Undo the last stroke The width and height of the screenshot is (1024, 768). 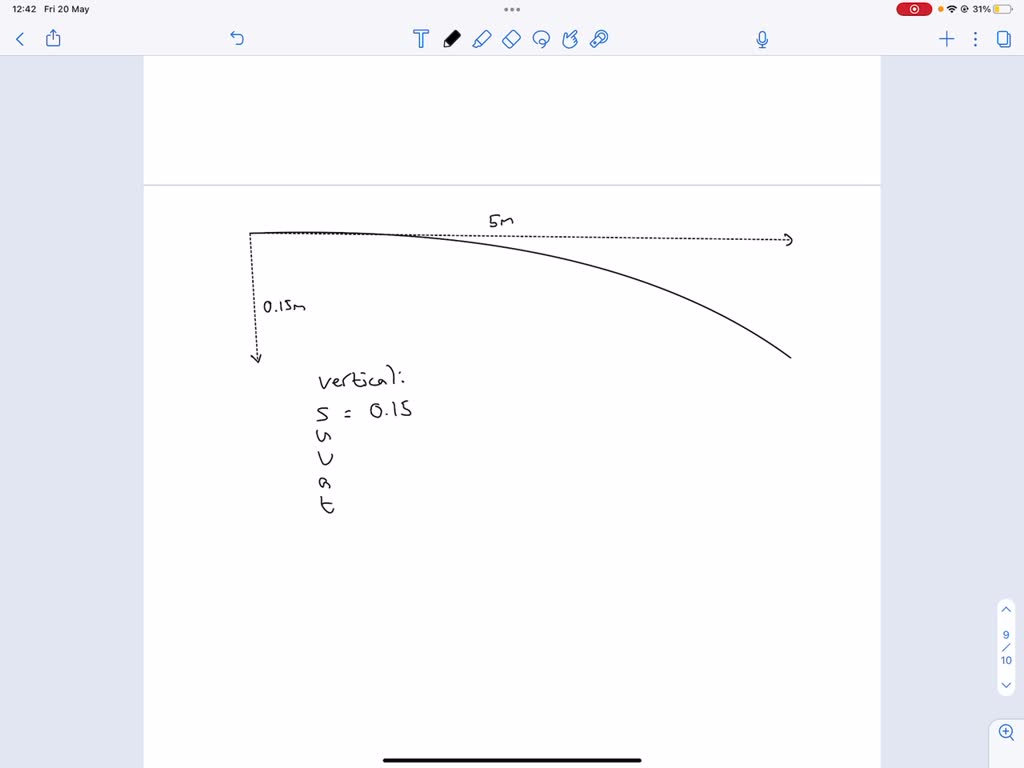[237, 39]
